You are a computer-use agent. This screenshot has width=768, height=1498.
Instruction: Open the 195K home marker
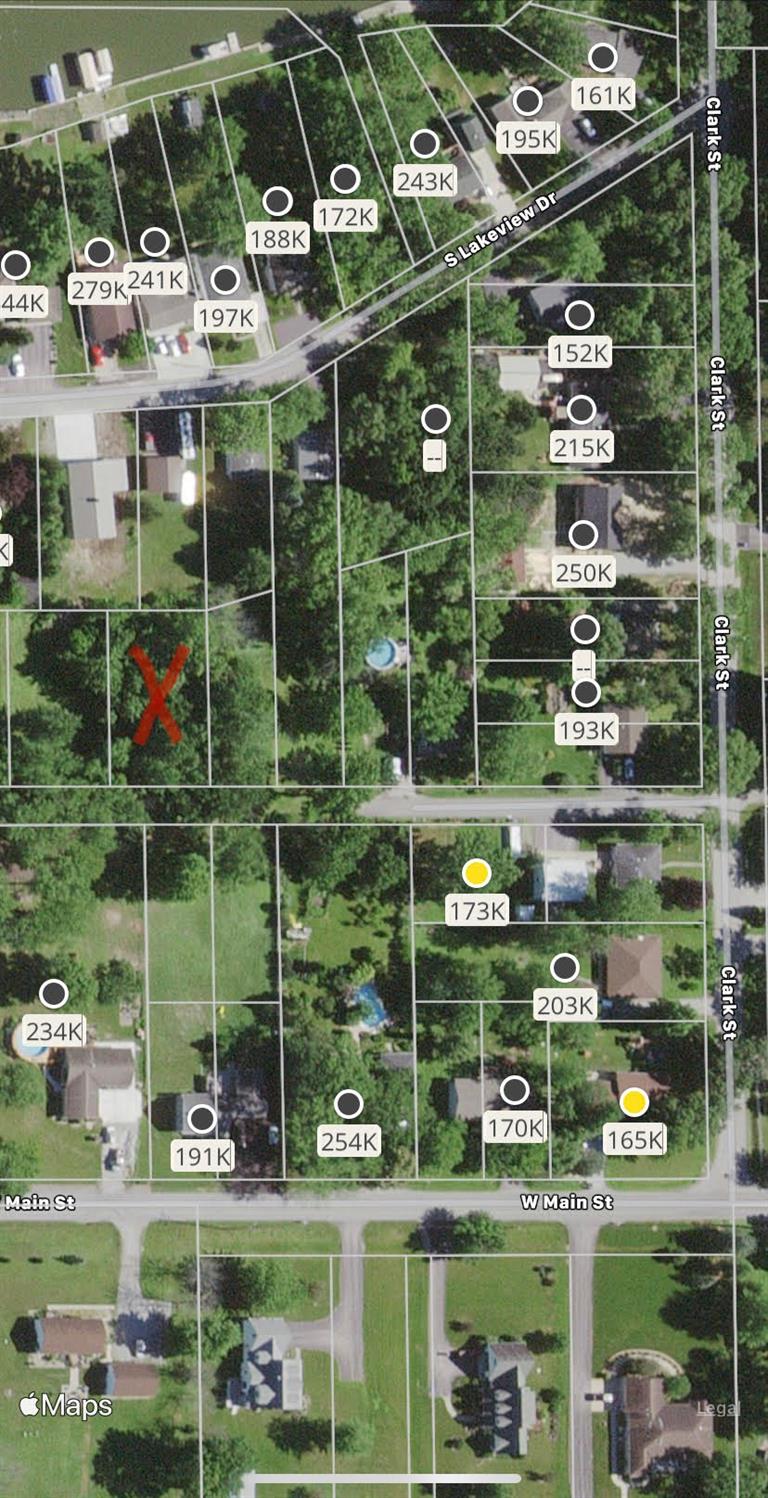527,101
